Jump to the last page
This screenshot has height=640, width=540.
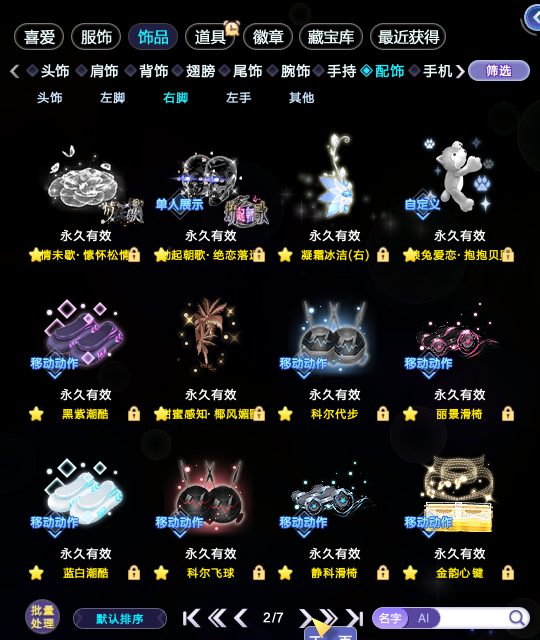click(x=355, y=618)
